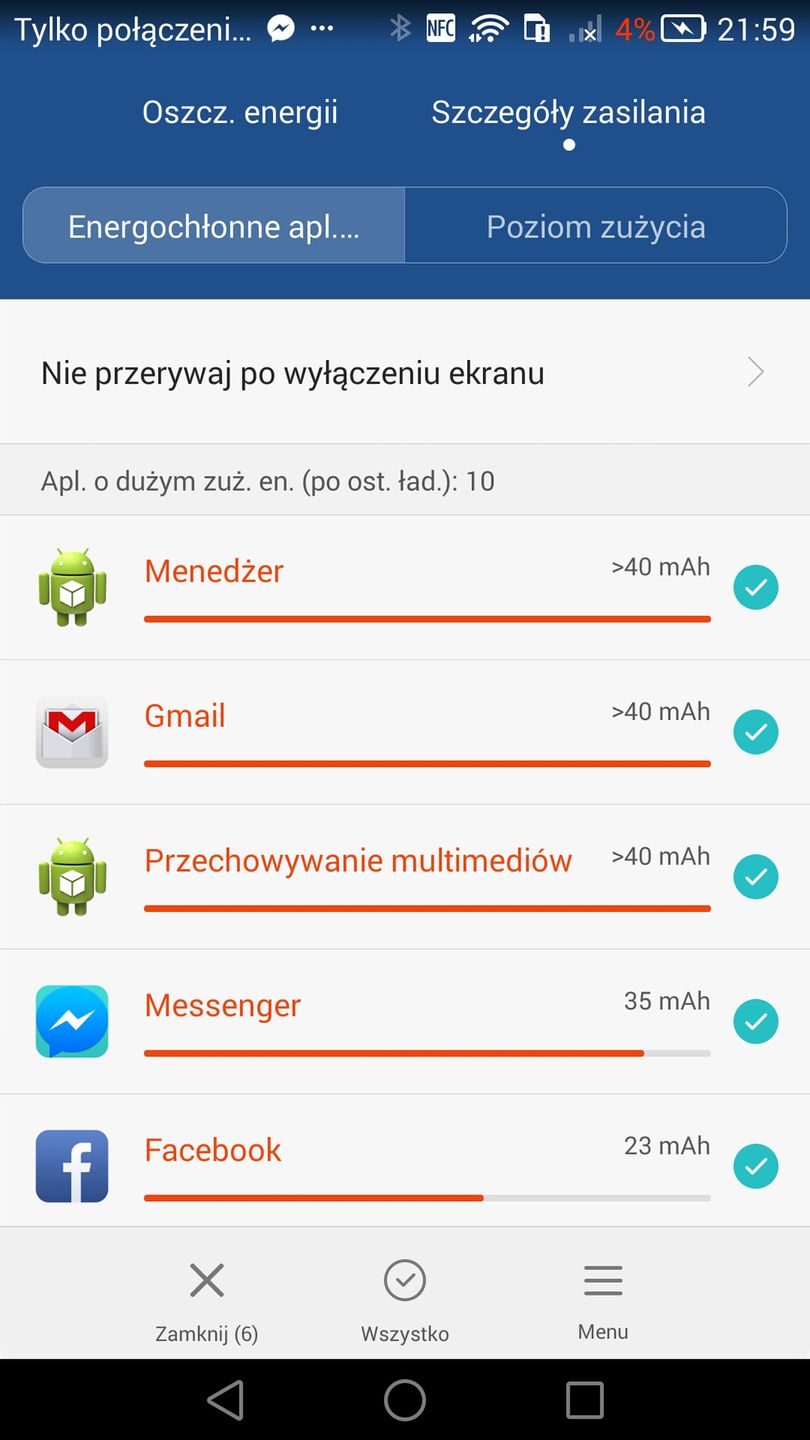Tap the Facebook app icon
The width and height of the screenshot is (810, 1440).
tap(71, 1165)
